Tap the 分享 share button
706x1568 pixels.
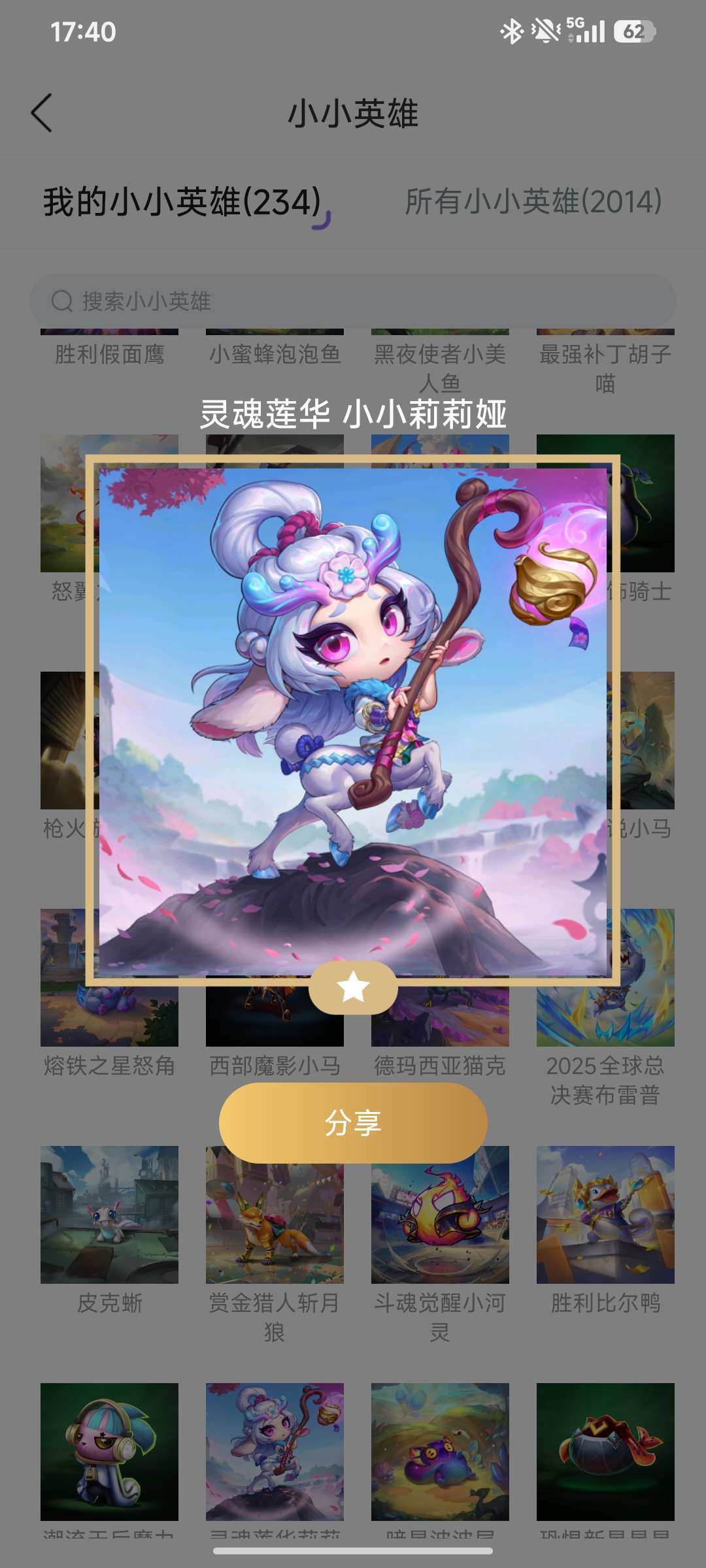pyautogui.click(x=353, y=1123)
